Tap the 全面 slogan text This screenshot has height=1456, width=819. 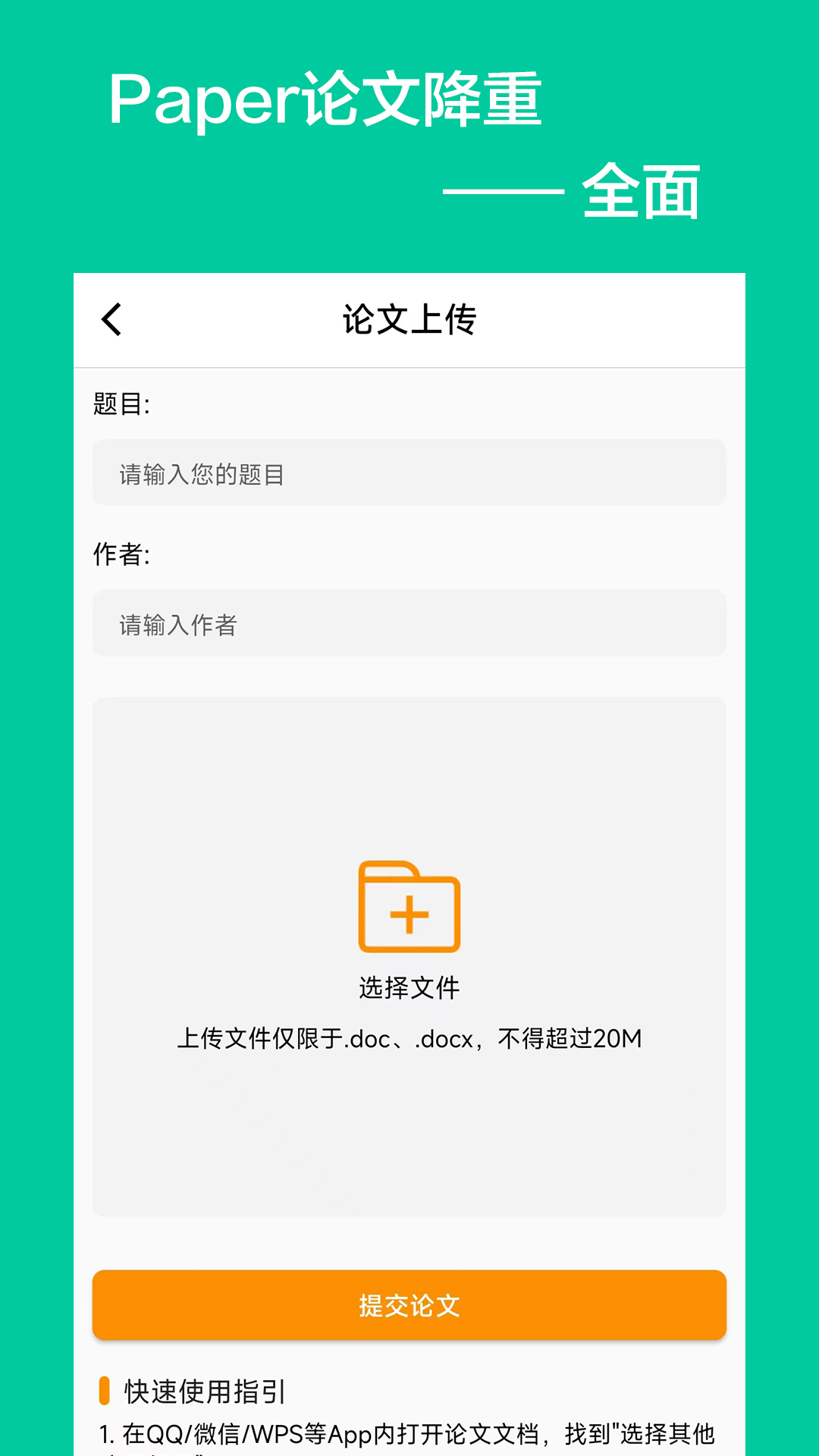pyautogui.click(x=645, y=191)
